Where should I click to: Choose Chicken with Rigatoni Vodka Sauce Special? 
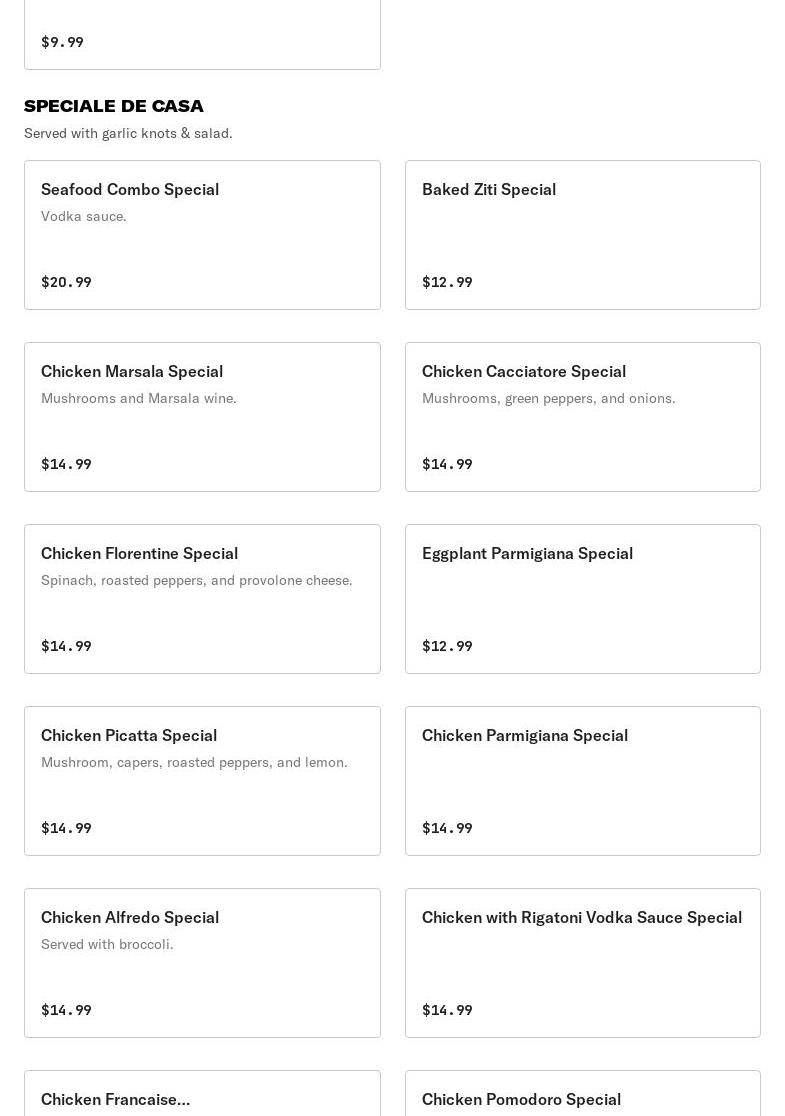click(x=582, y=963)
